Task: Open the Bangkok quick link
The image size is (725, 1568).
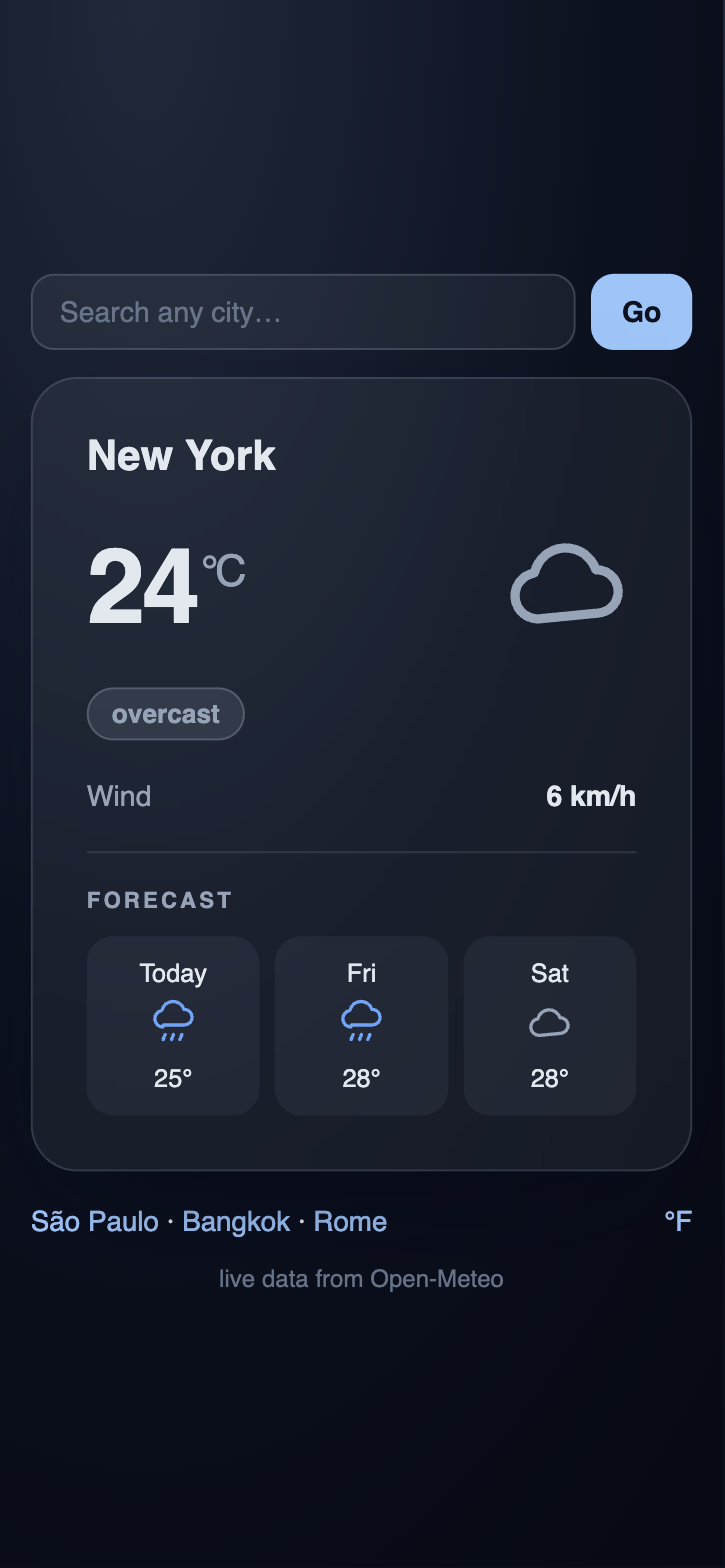Action: (236, 1221)
